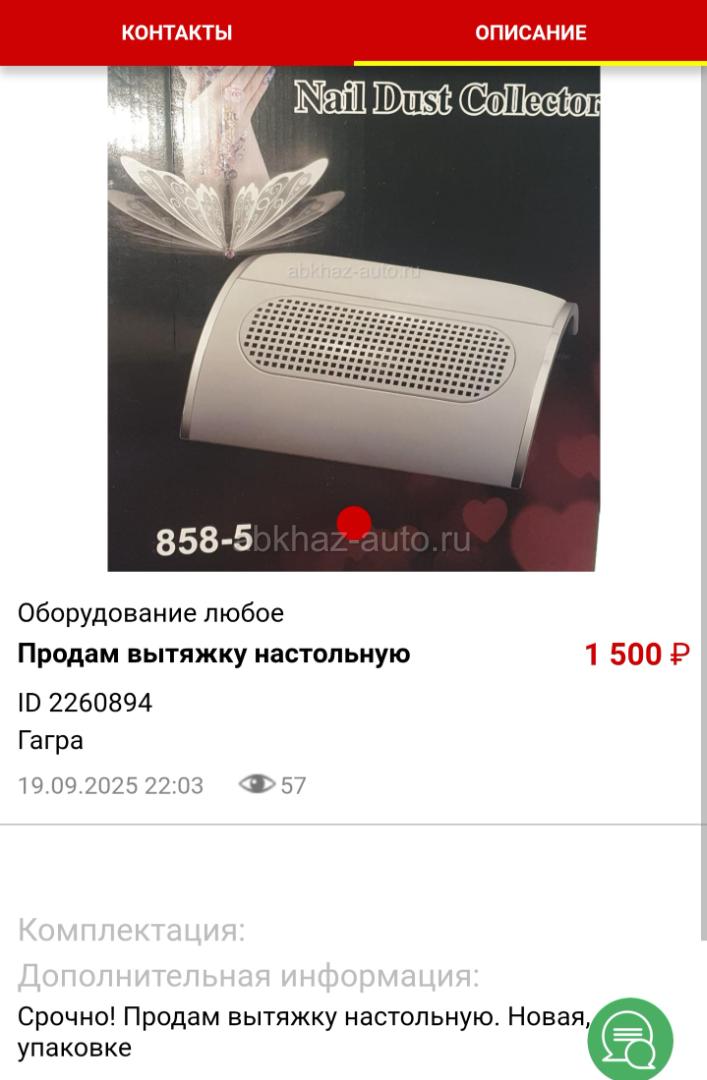Open the Nail Dust Collector product photo
This screenshot has height=1080, width=707.
(x=353, y=320)
